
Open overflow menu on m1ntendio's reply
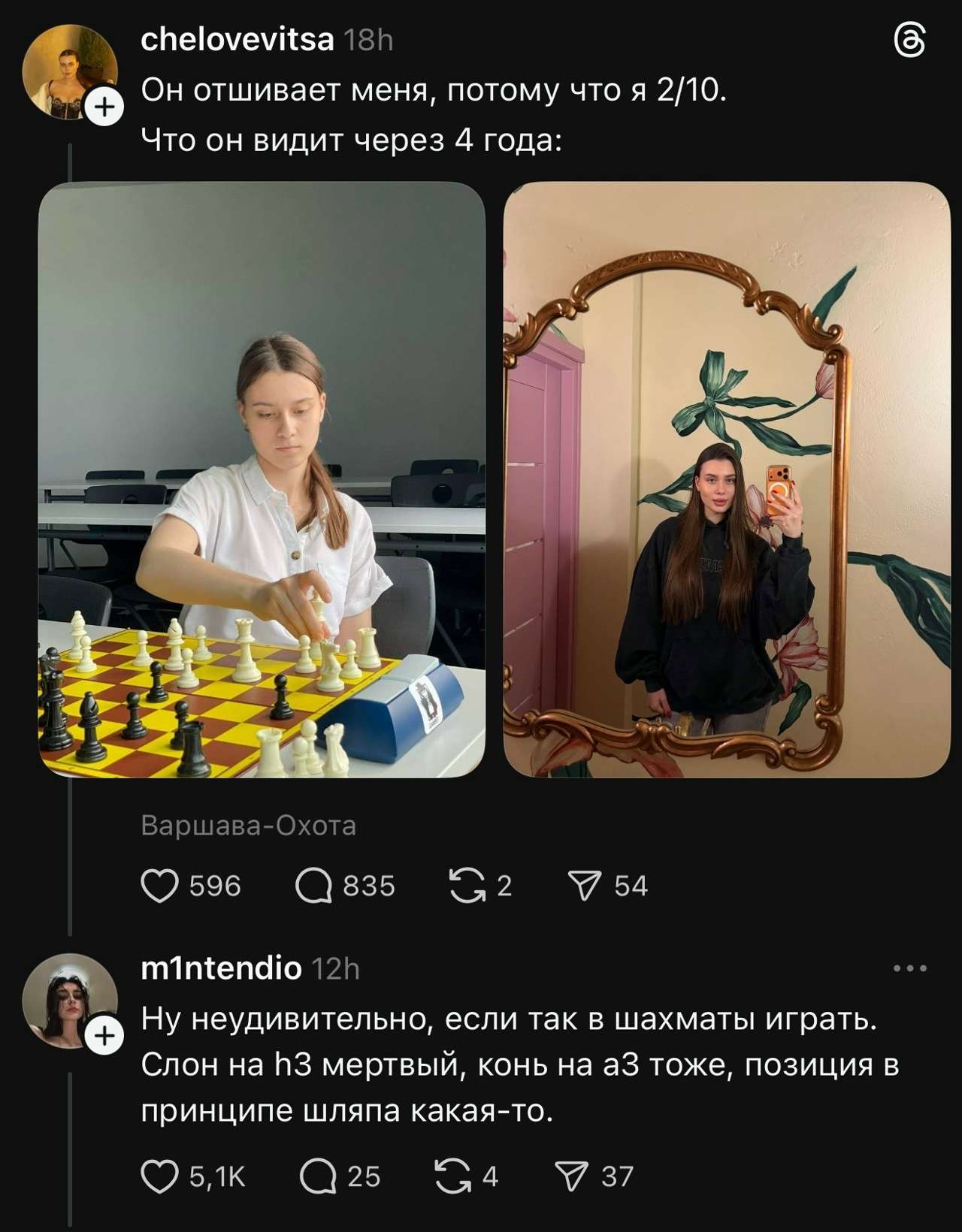click(910, 968)
